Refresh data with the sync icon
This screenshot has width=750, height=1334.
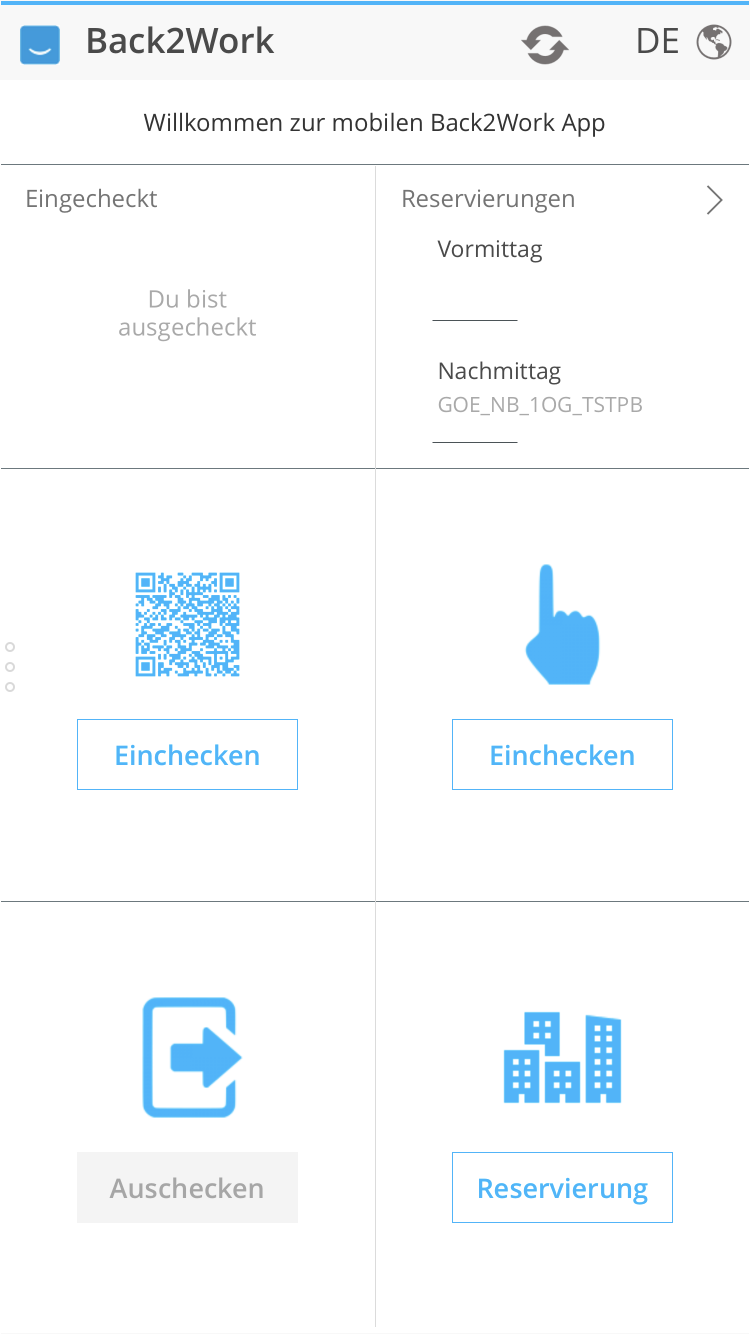(x=545, y=45)
